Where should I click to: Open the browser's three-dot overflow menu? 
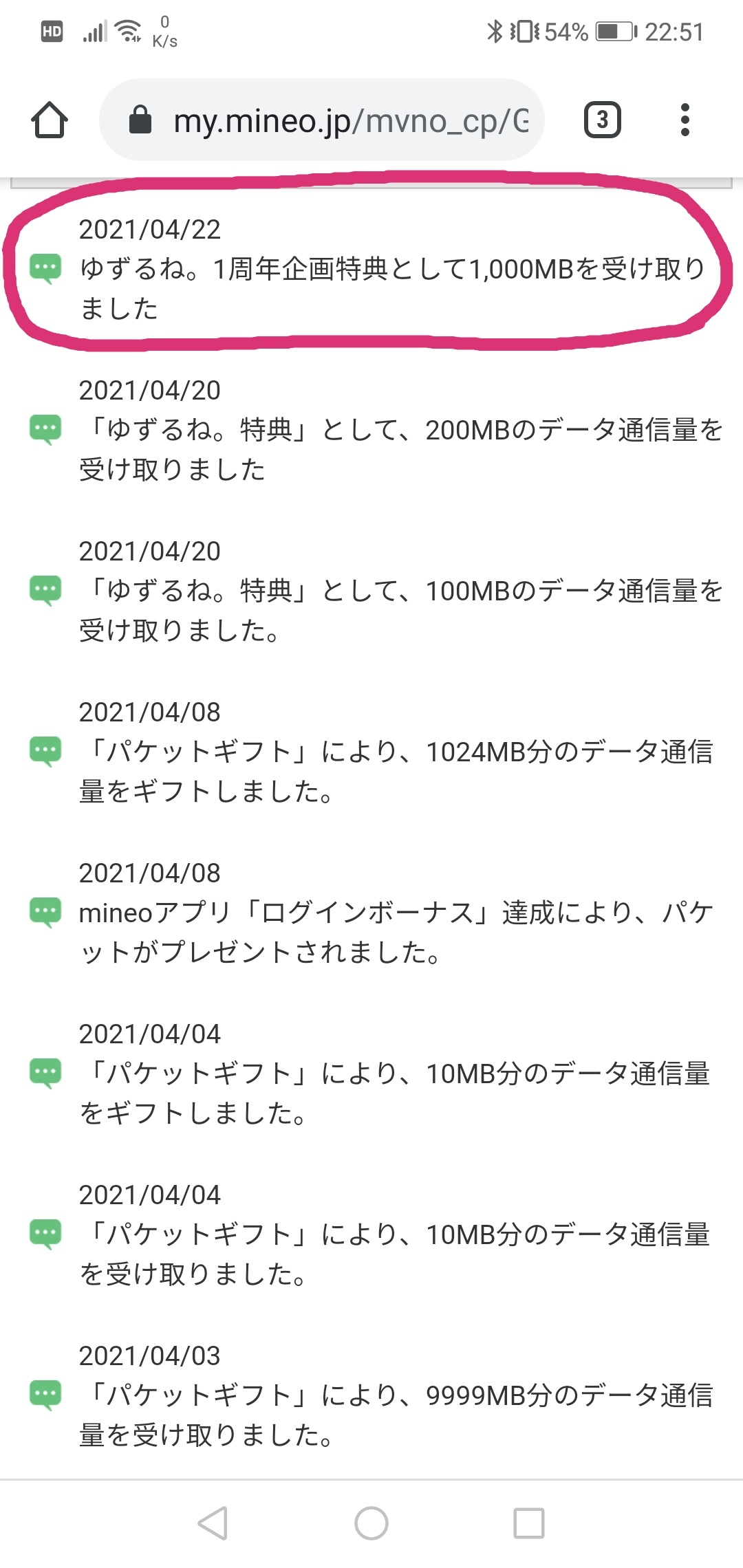[x=684, y=120]
